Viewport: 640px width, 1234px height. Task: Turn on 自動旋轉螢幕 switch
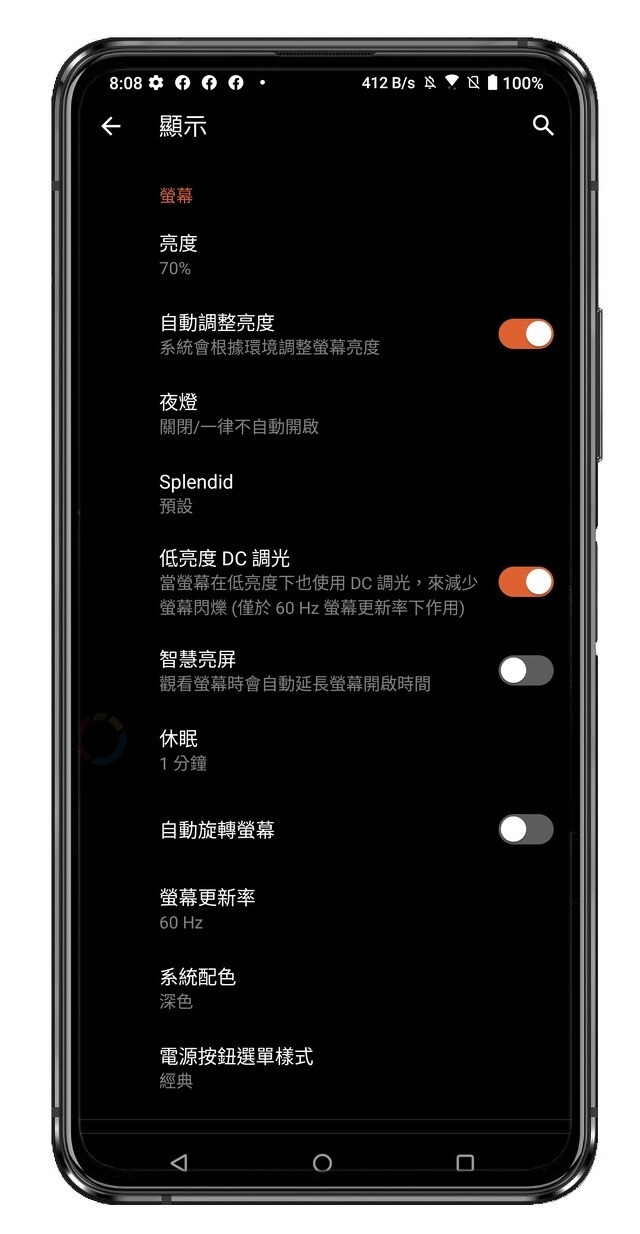click(525, 829)
